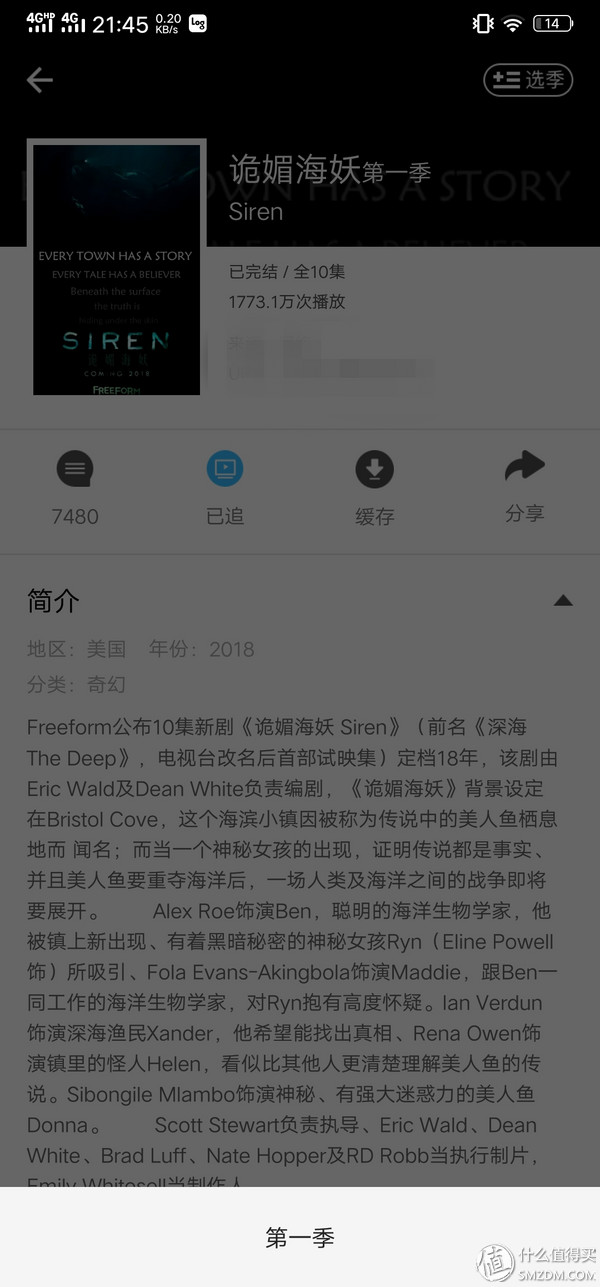Open the Siren poster thumbnail

click(117, 269)
